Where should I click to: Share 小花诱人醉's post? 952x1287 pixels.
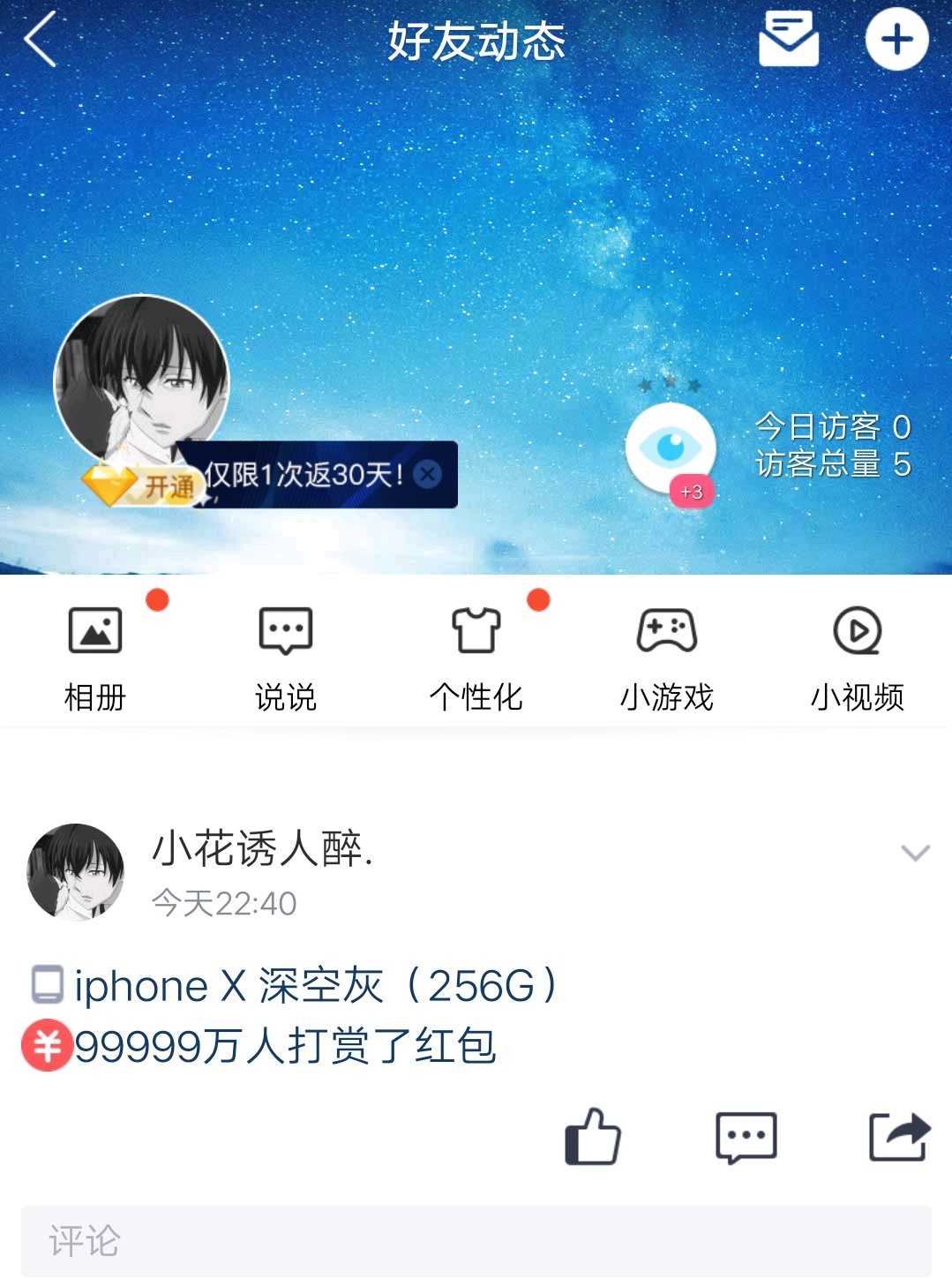[899, 1137]
